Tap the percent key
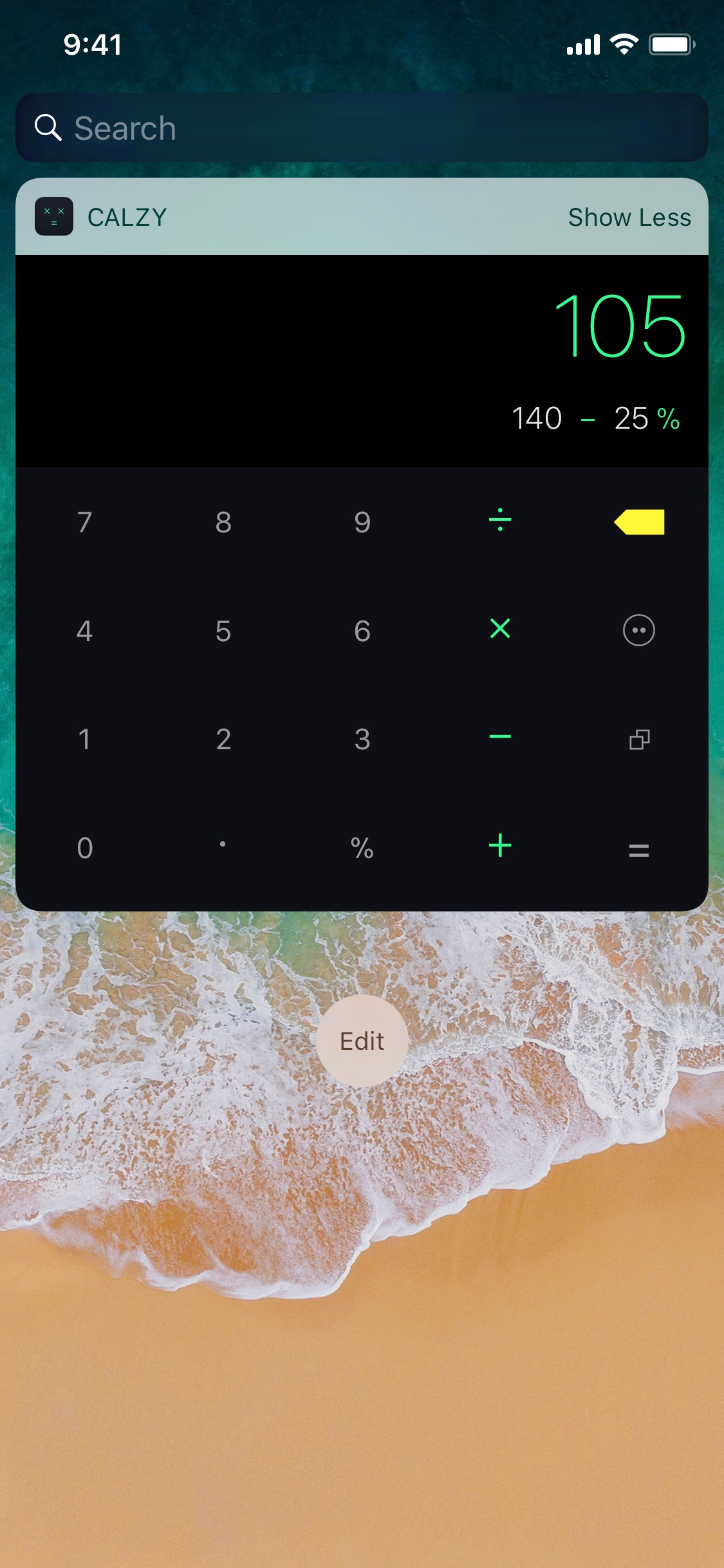724x1568 pixels. (x=362, y=848)
